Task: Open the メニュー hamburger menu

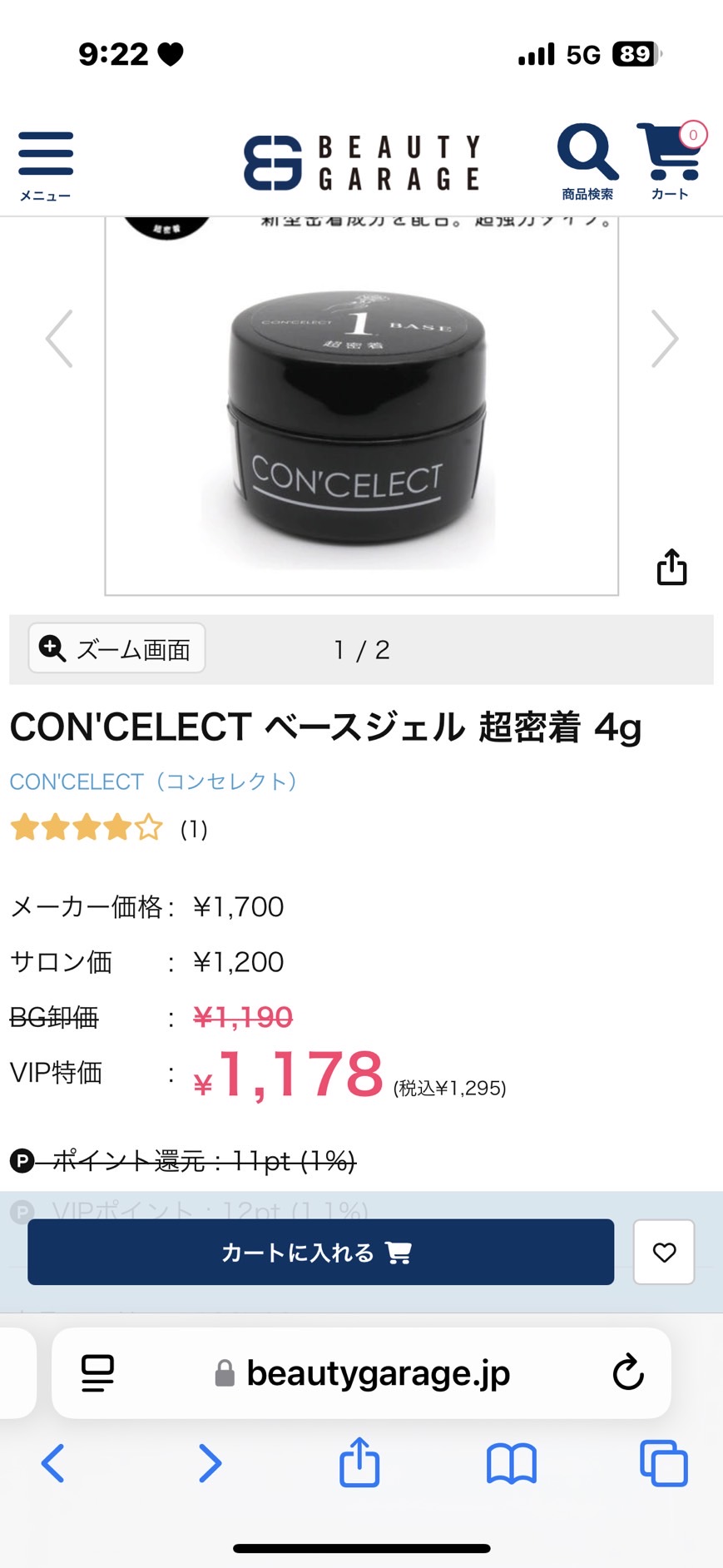Action: (46, 164)
